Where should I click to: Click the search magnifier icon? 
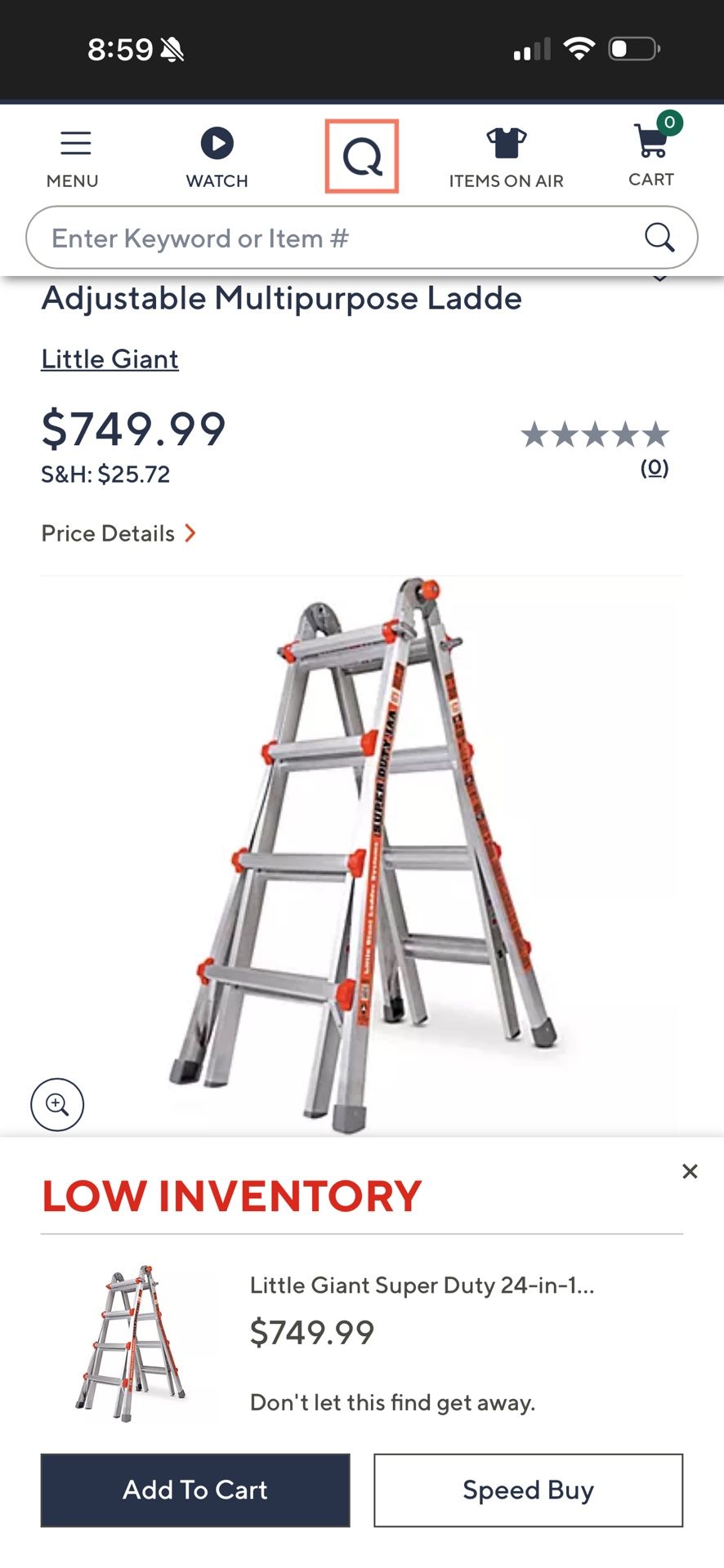pyautogui.click(x=659, y=238)
